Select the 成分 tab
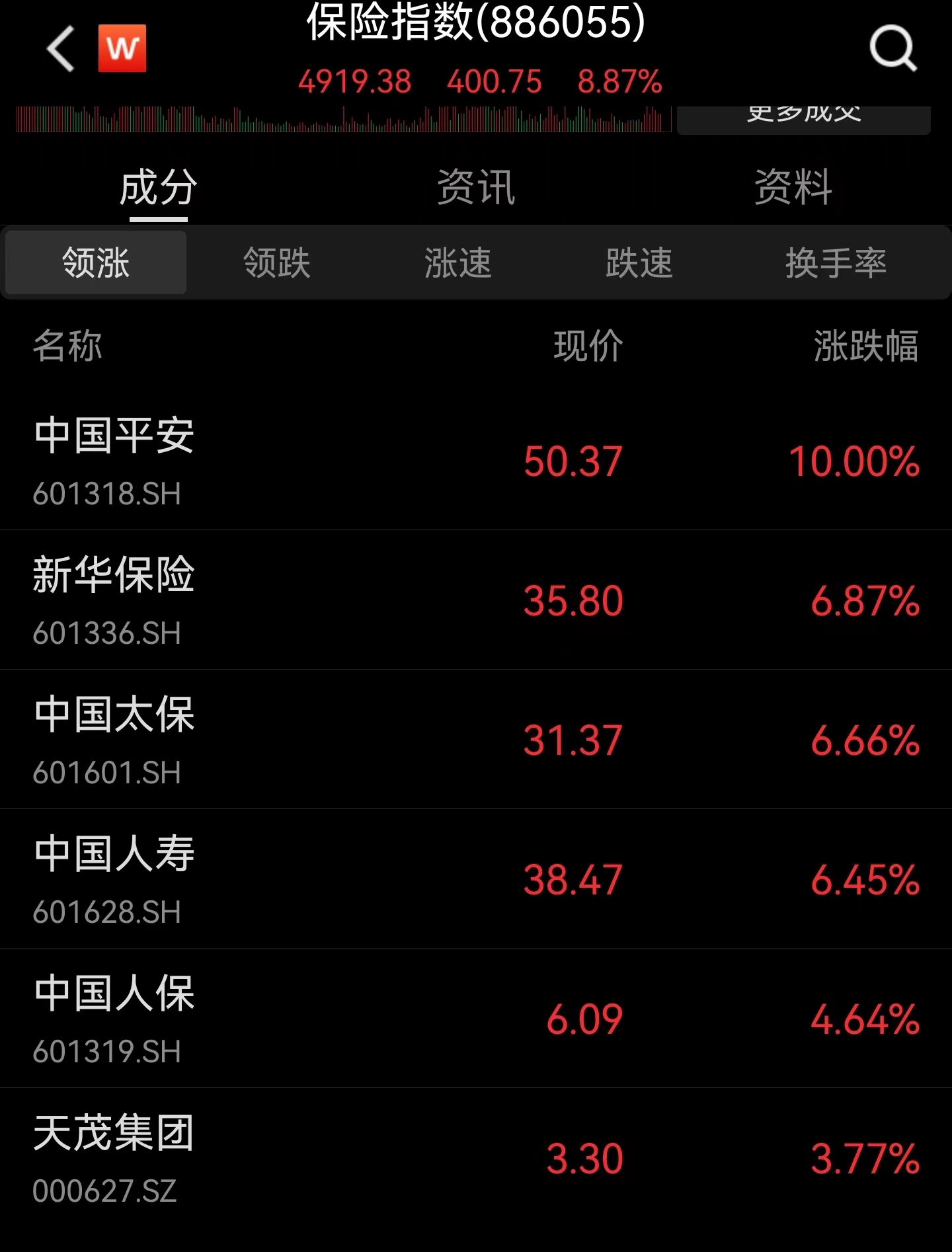The width and height of the screenshot is (952, 1252). coord(159,187)
